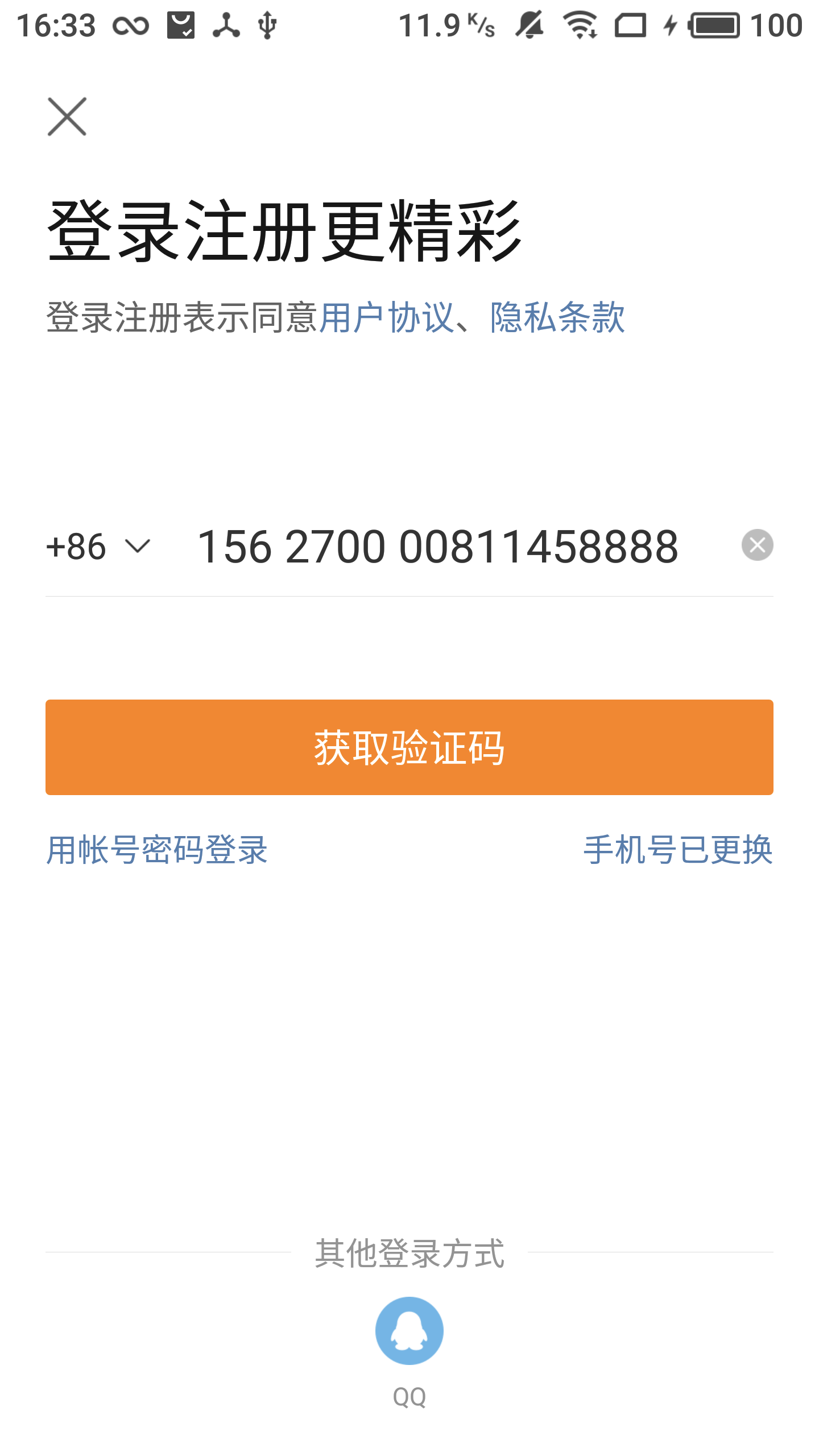
Task: Clear the entered phone number
Action: pos(758,544)
